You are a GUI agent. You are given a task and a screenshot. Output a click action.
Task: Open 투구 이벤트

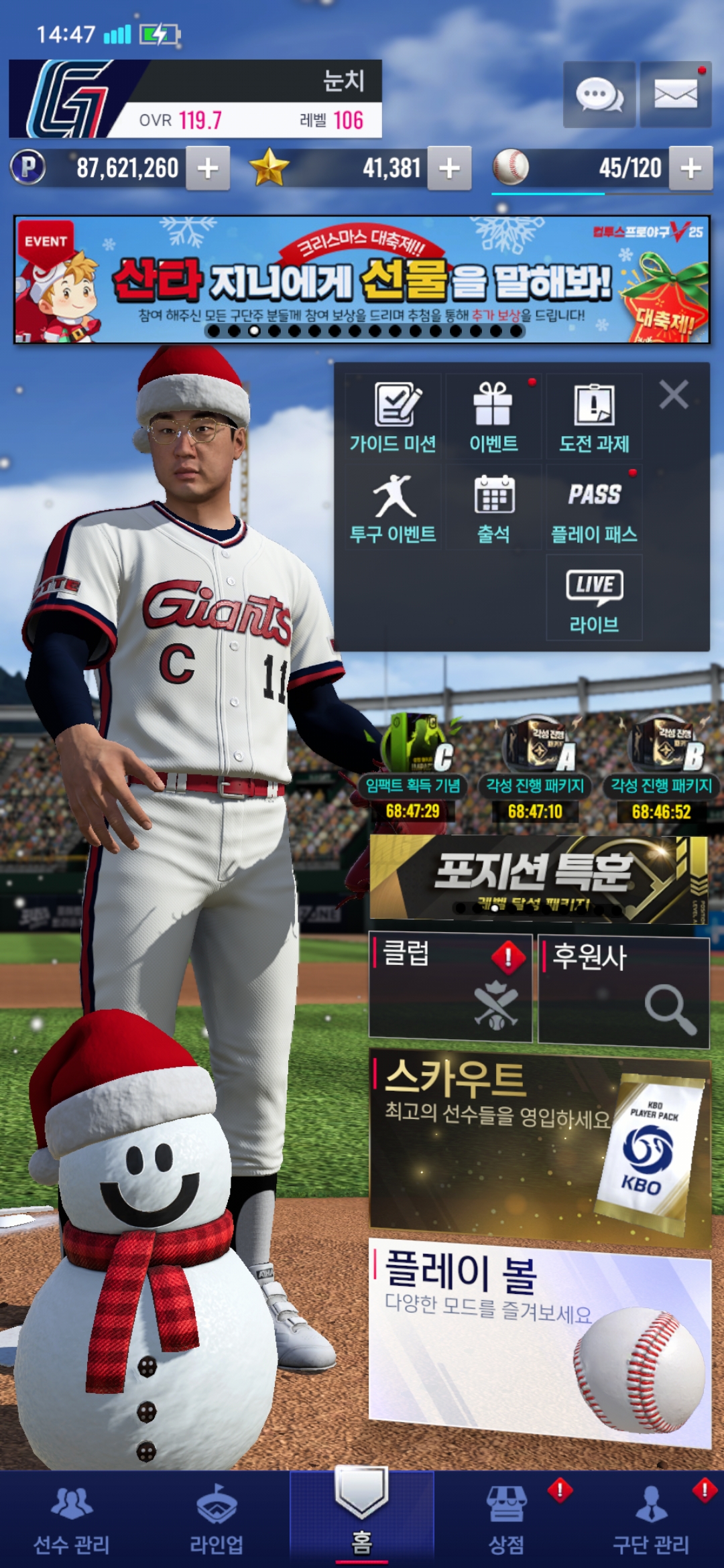(x=394, y=508)
